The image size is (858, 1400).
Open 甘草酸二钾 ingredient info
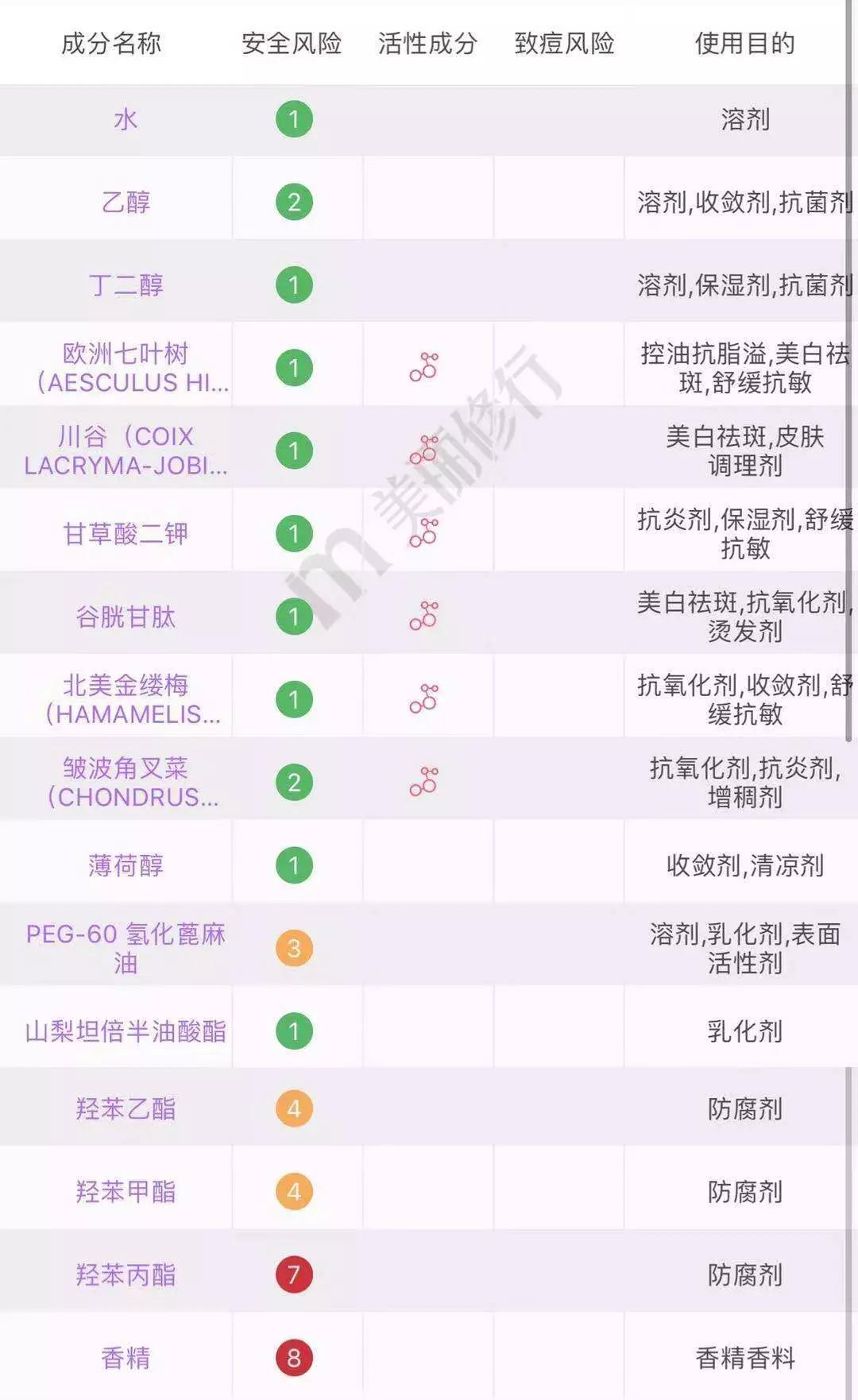[126, 533]
